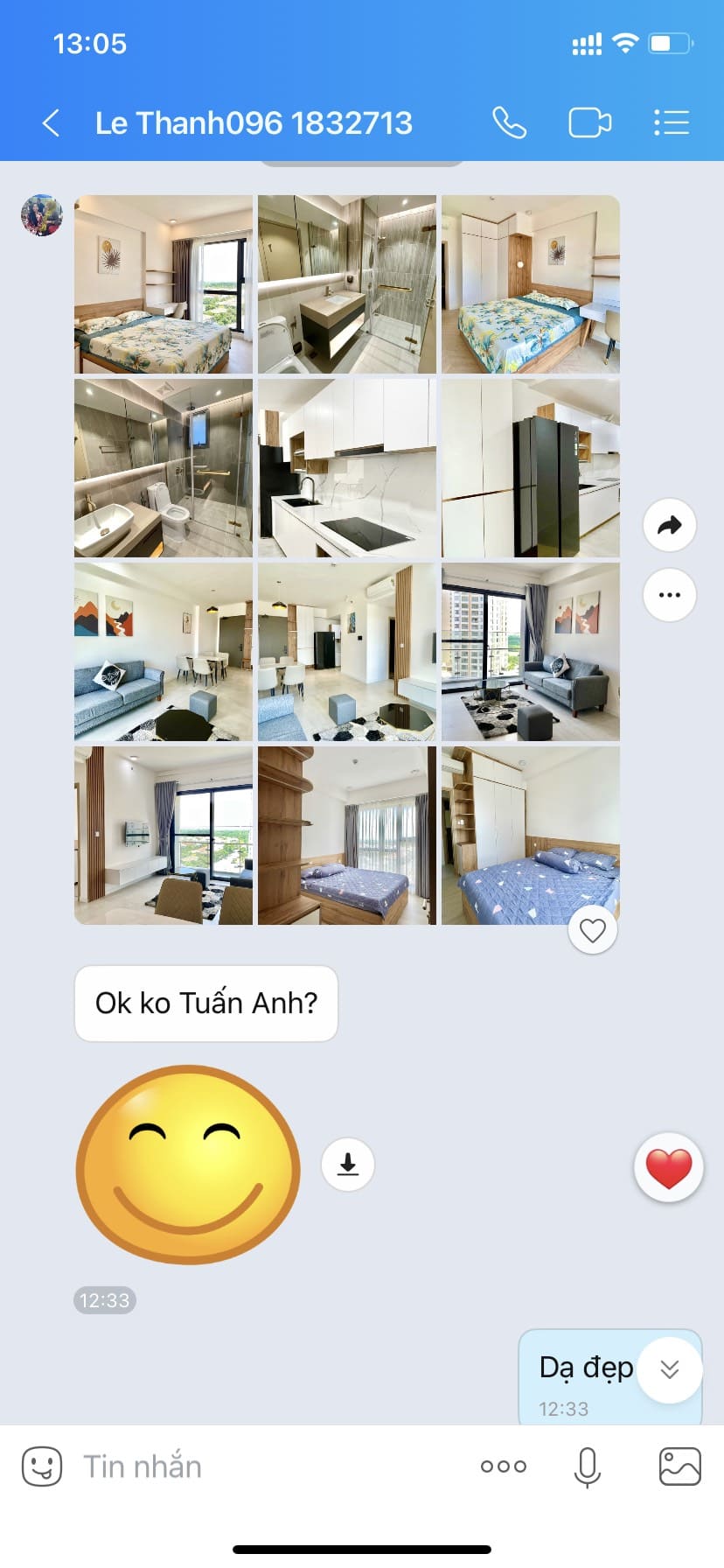Send a red heart reaction
The height and width of the screenshot is (1568, 724).
669,1168
